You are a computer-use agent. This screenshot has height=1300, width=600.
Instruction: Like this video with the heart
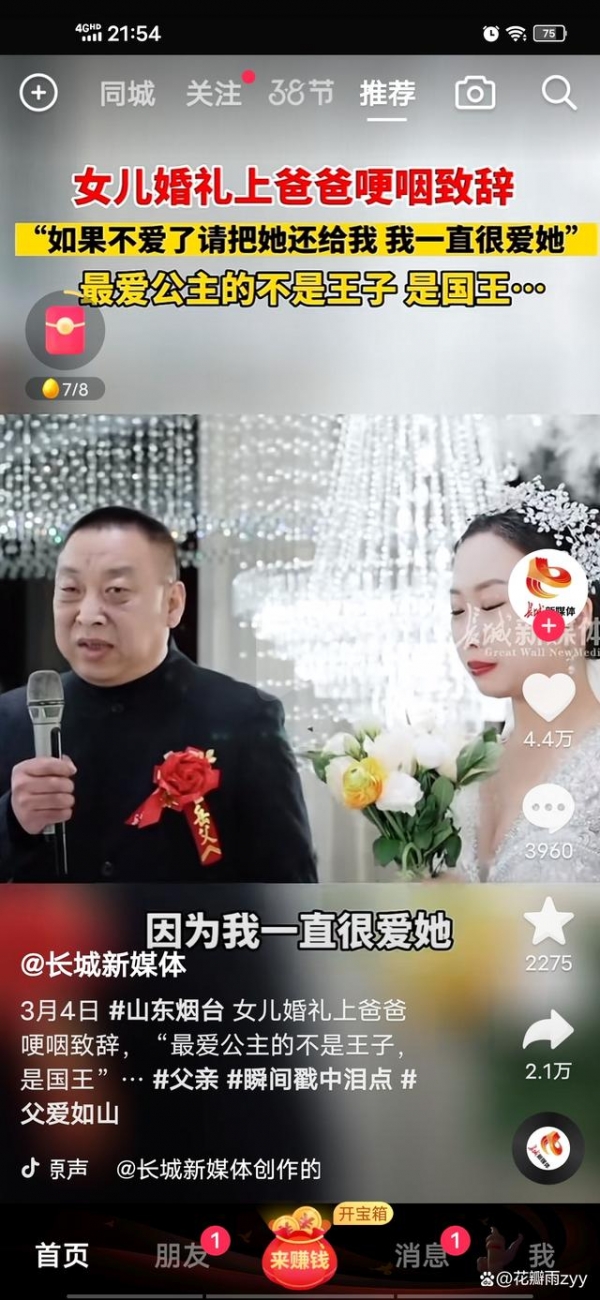549,697
